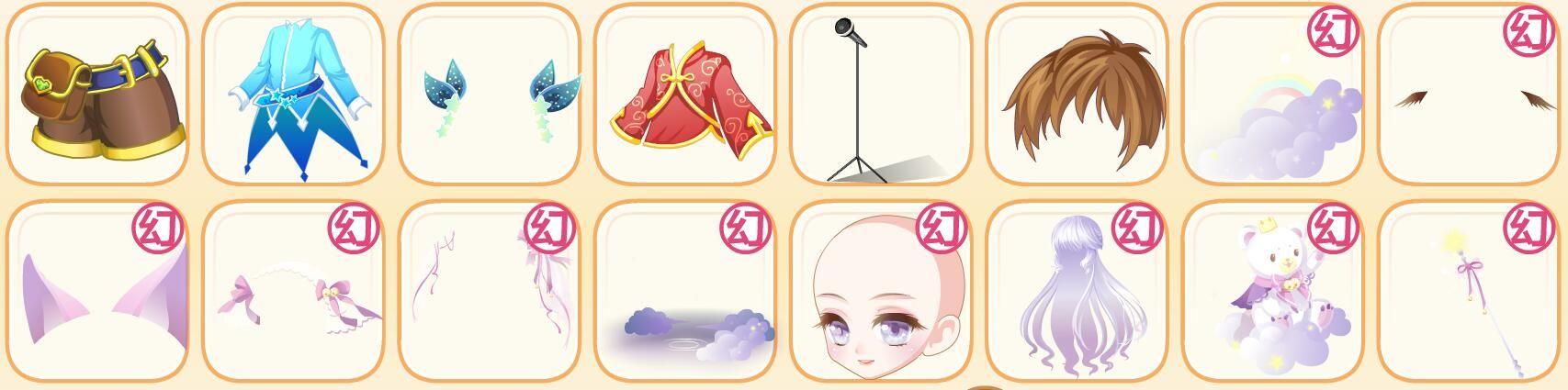Select the brown shorts with belt pouch
The height and width of the screenshot is (390, 1568).
coord(96,96)
